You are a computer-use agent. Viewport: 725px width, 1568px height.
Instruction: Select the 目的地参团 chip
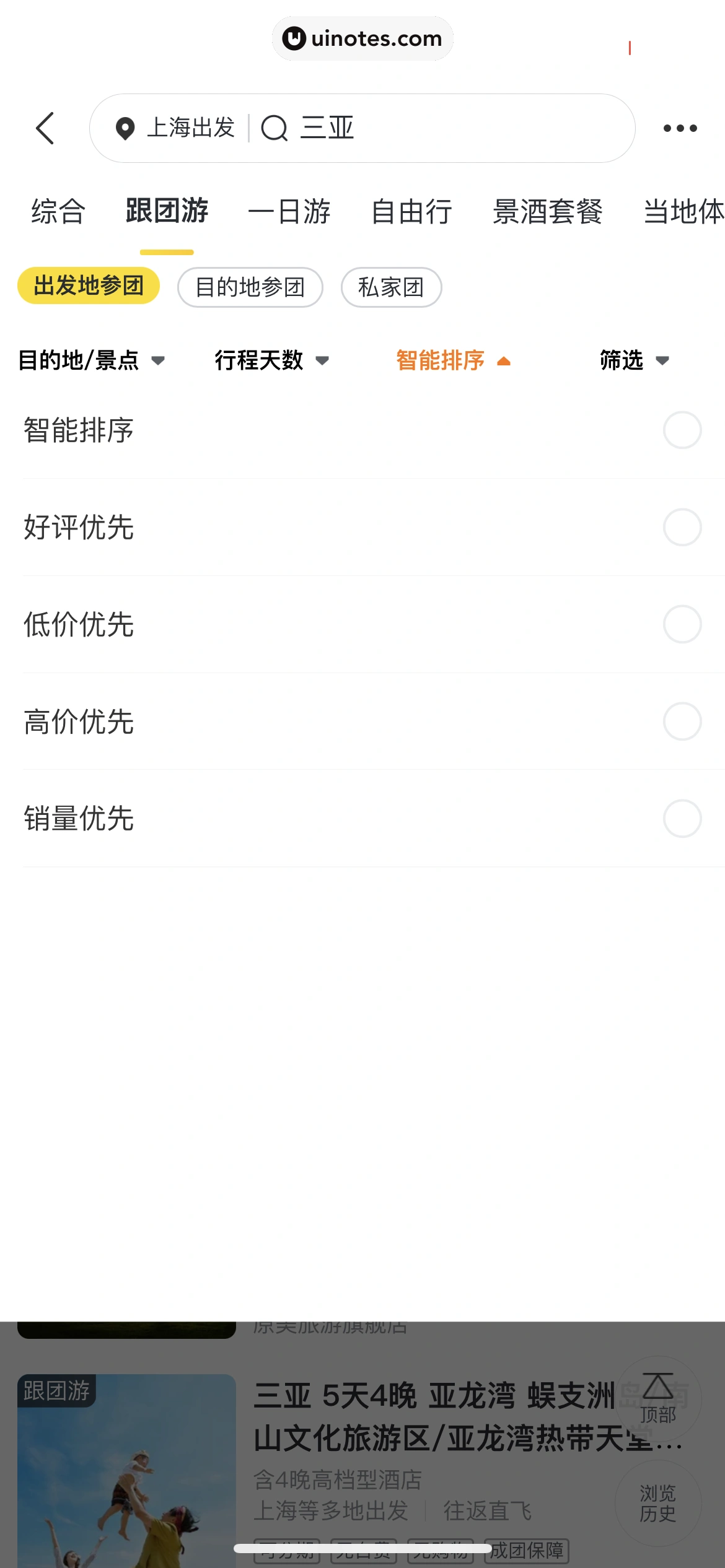point(250,287)
